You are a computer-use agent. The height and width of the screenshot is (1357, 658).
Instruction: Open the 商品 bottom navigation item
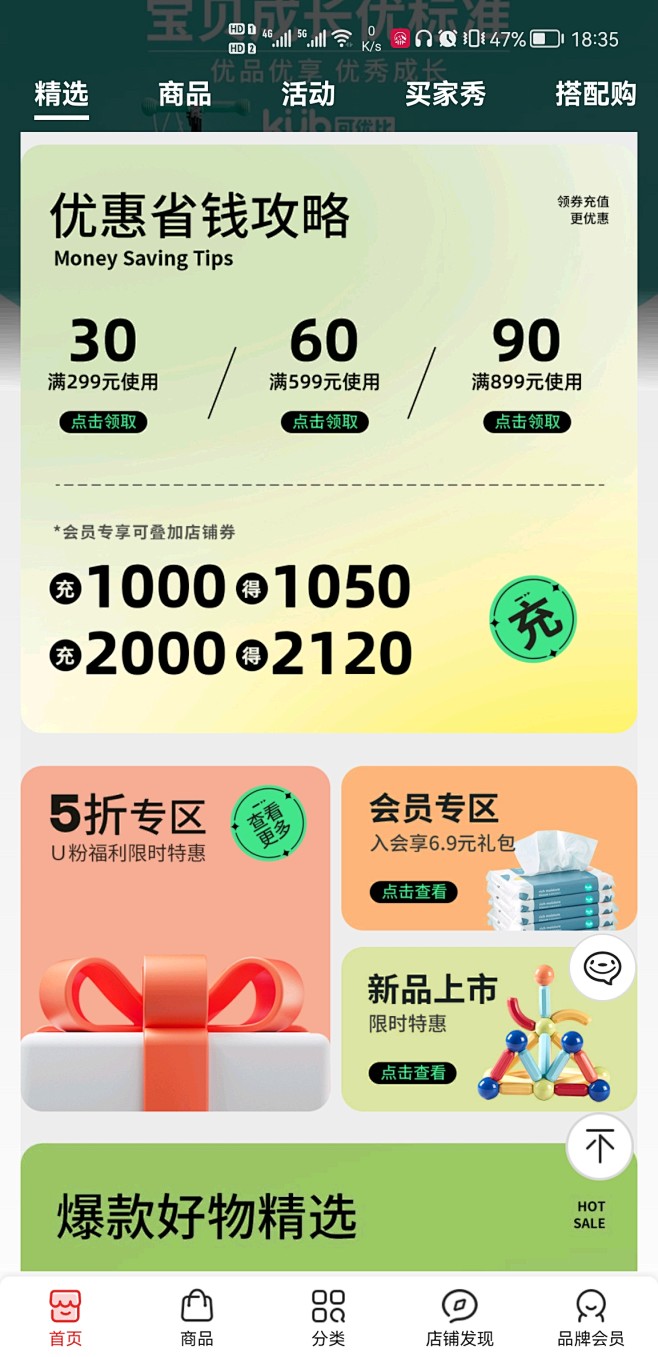point(197,1318)
